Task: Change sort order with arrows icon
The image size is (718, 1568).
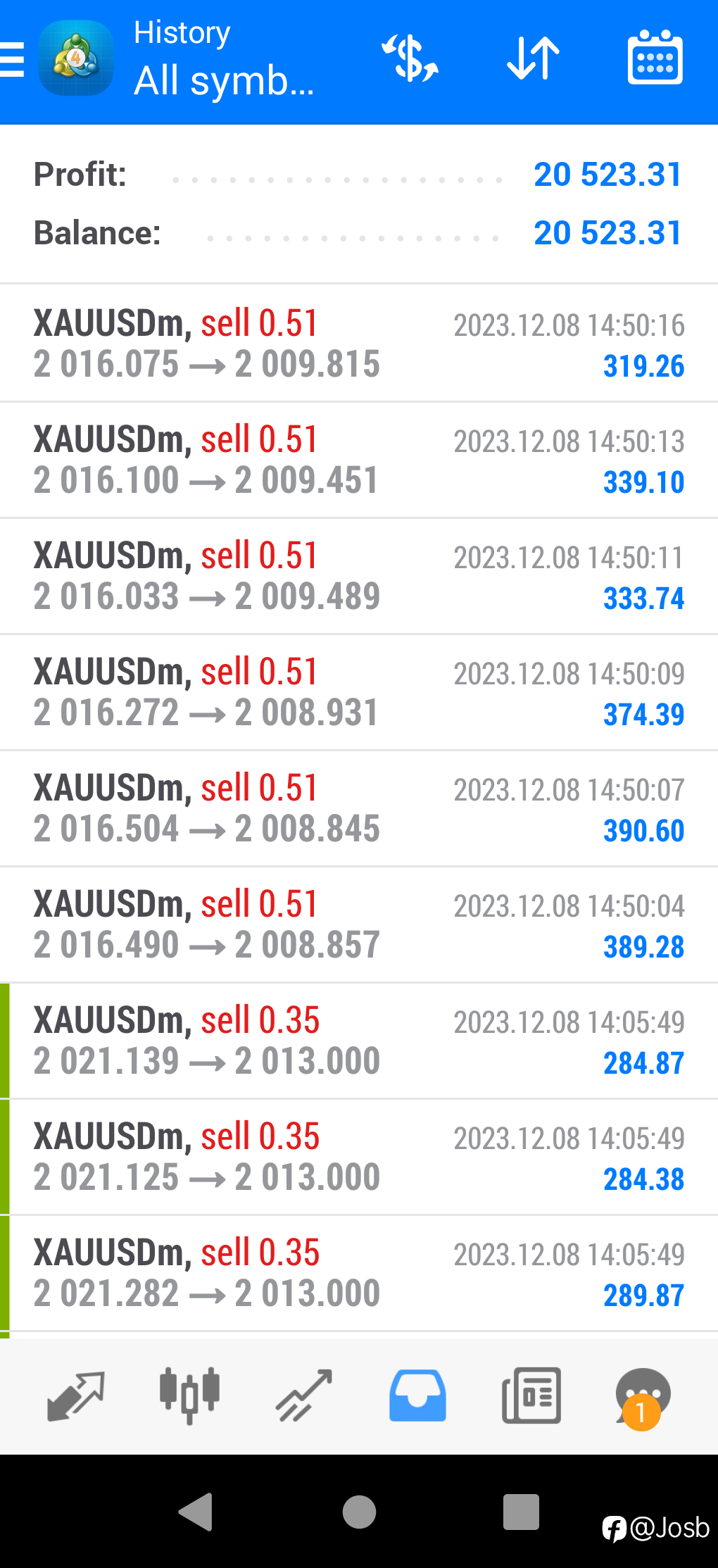Action: pyautogui.click(x=533, y=58)
